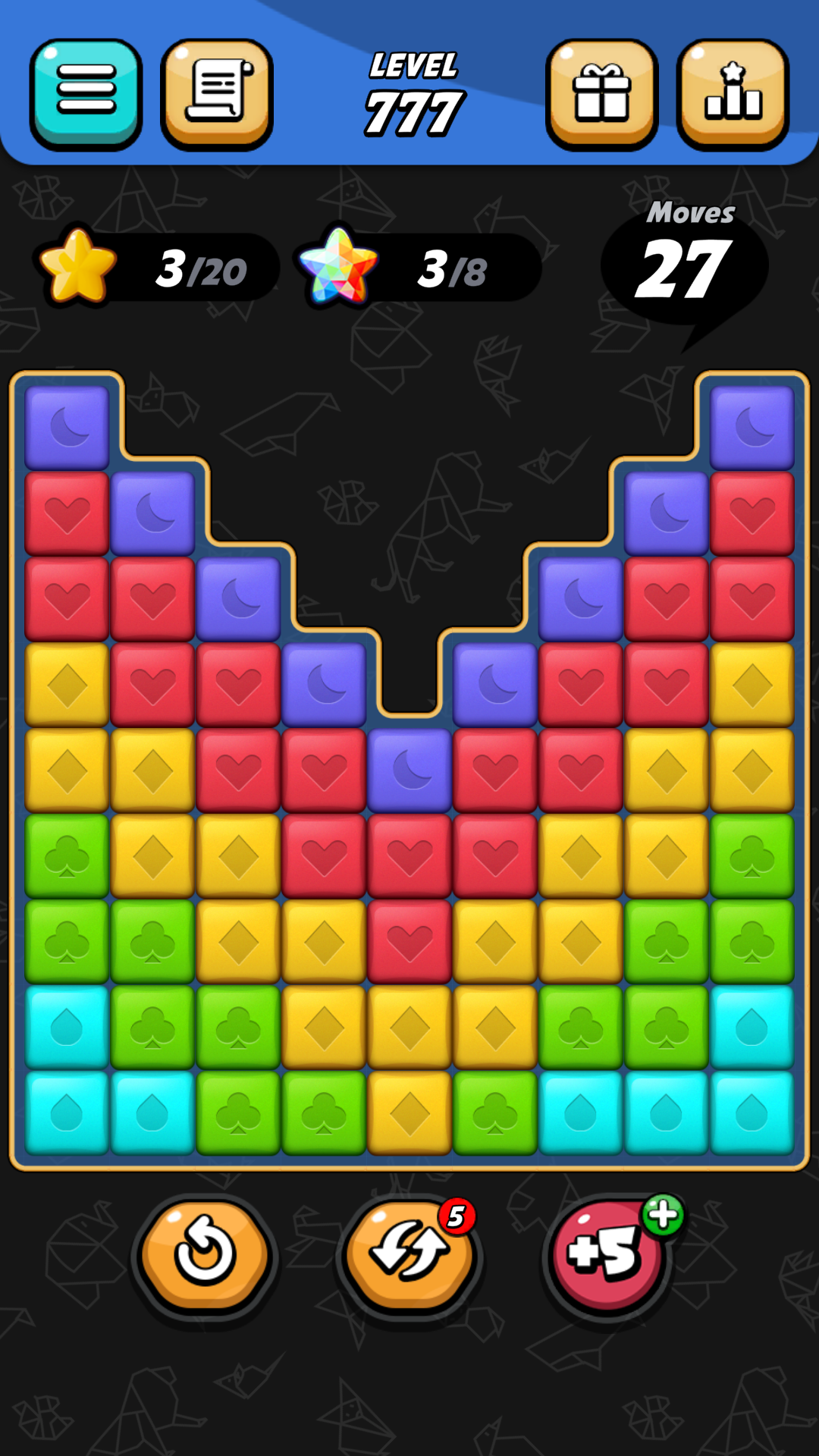This screenshot has width=819, height=1456.
Task: Pop the purple moon block at the center notch
Action: click(x=409, y=770)
